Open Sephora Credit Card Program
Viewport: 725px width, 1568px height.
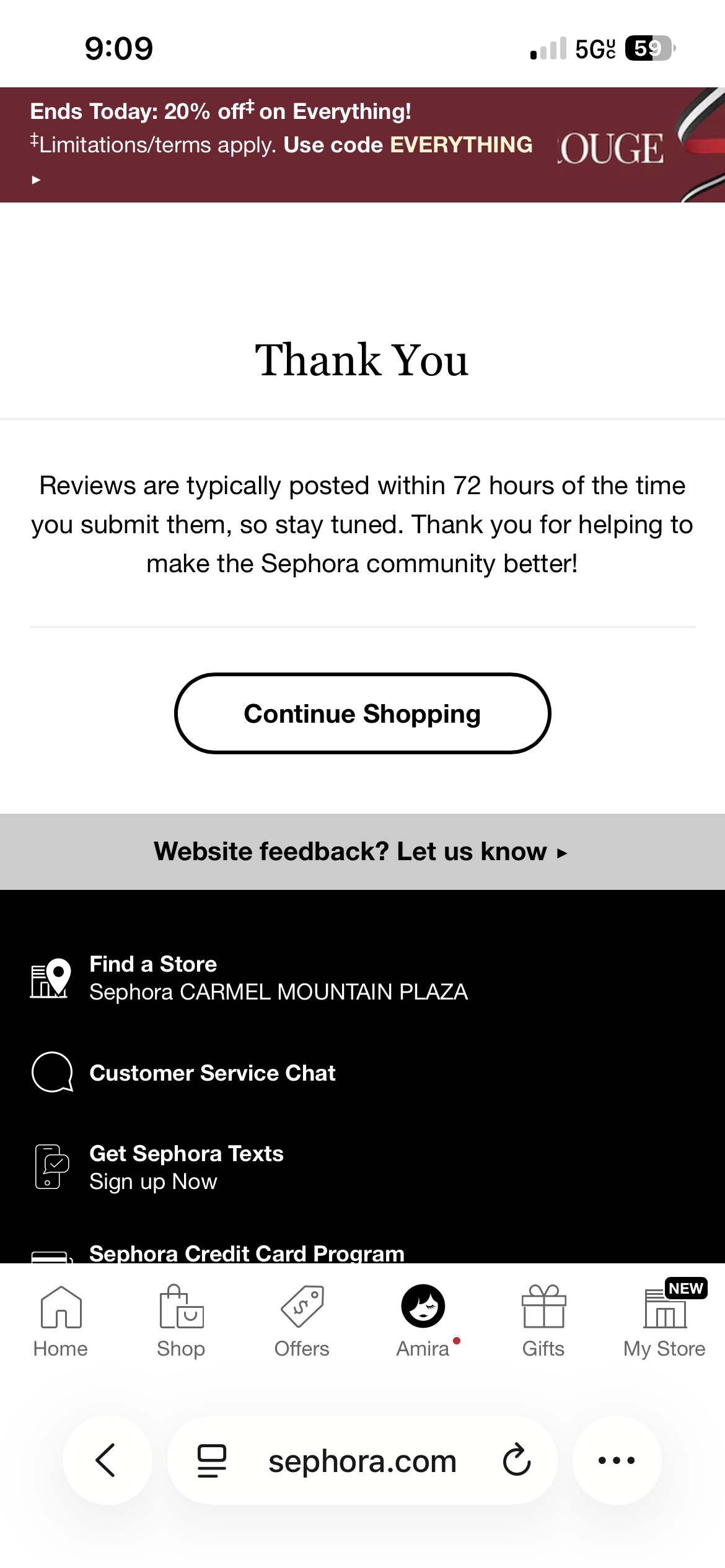247,1253
